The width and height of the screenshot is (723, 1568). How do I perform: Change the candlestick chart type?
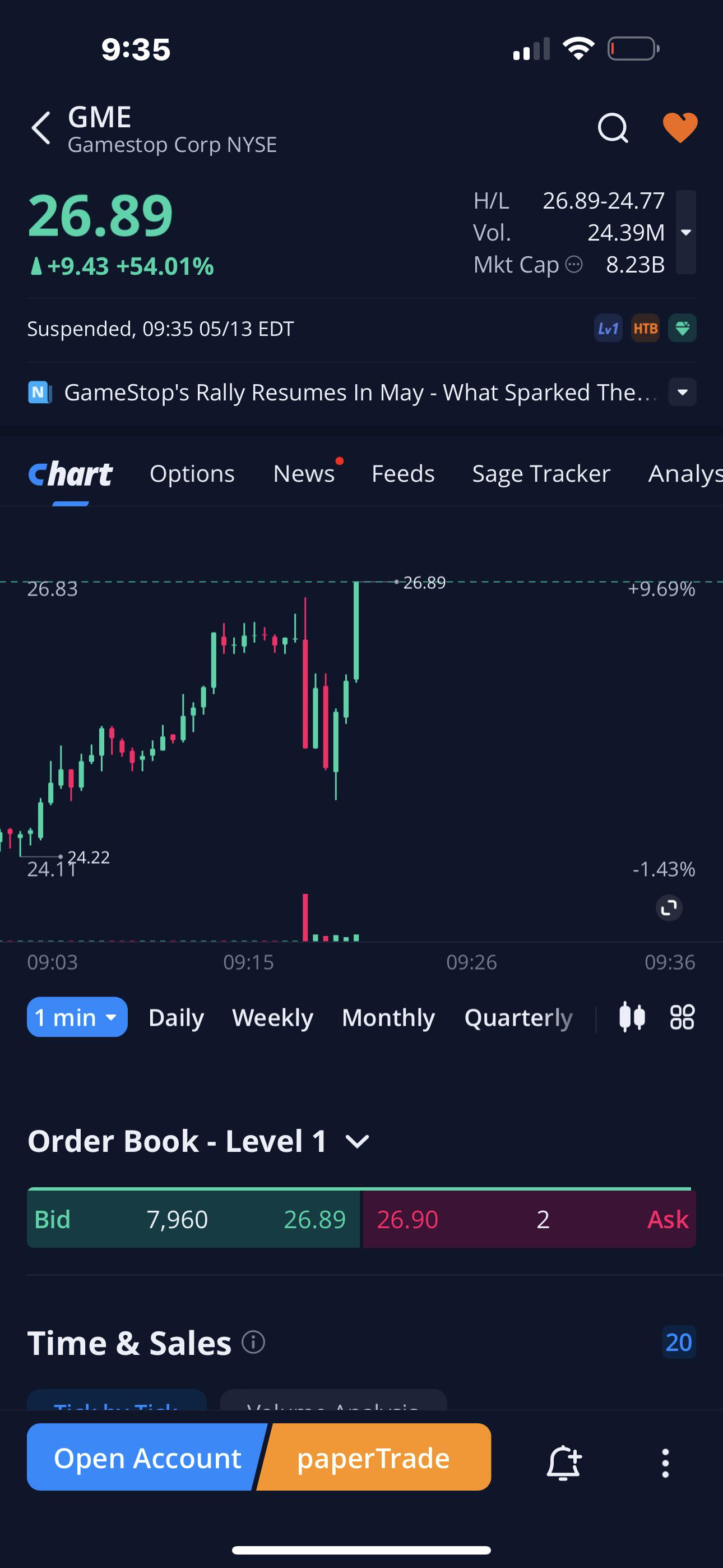[632, 1017]
